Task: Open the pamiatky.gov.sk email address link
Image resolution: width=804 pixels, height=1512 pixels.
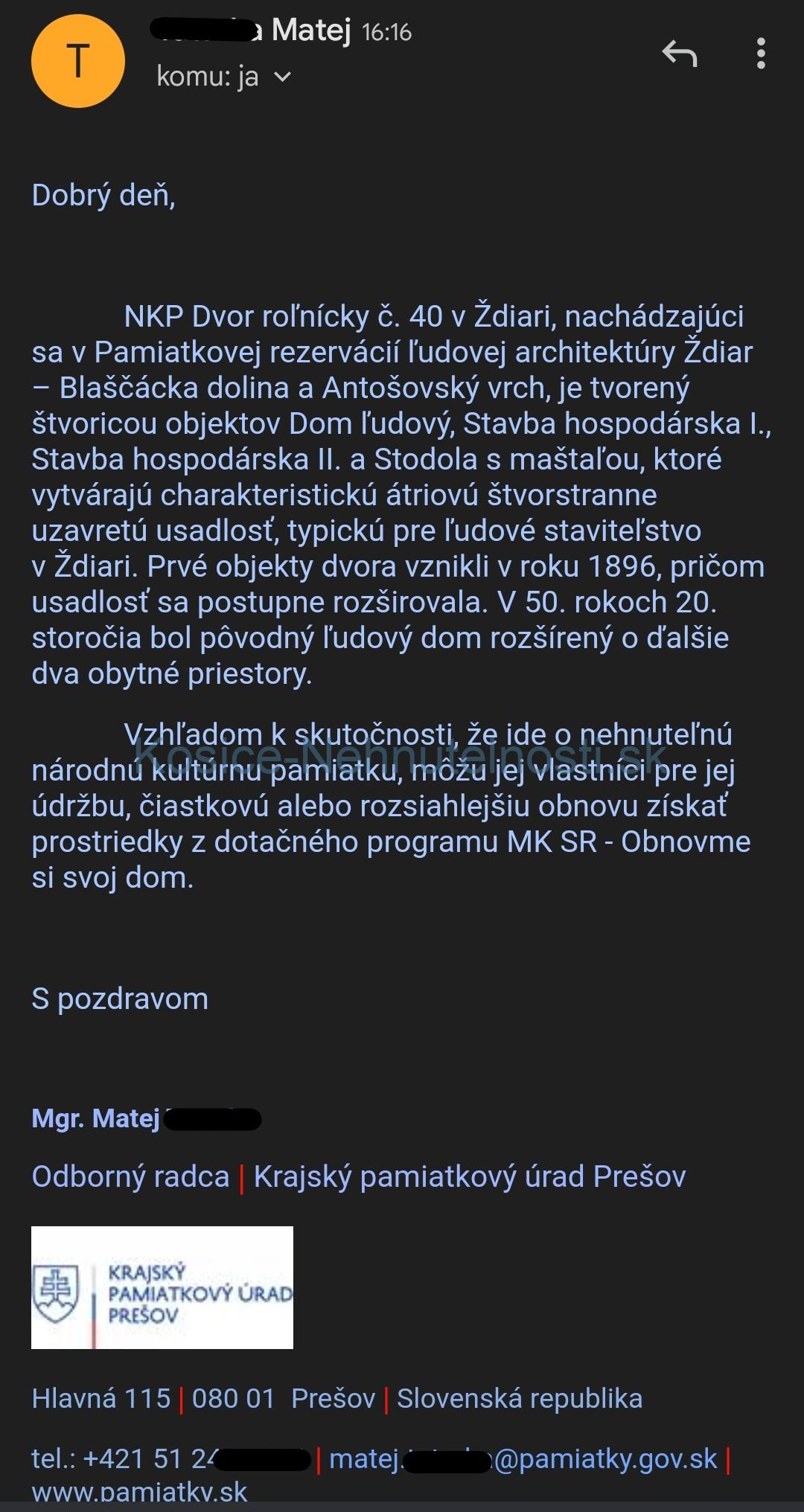Action: (x=523, y=1459)
